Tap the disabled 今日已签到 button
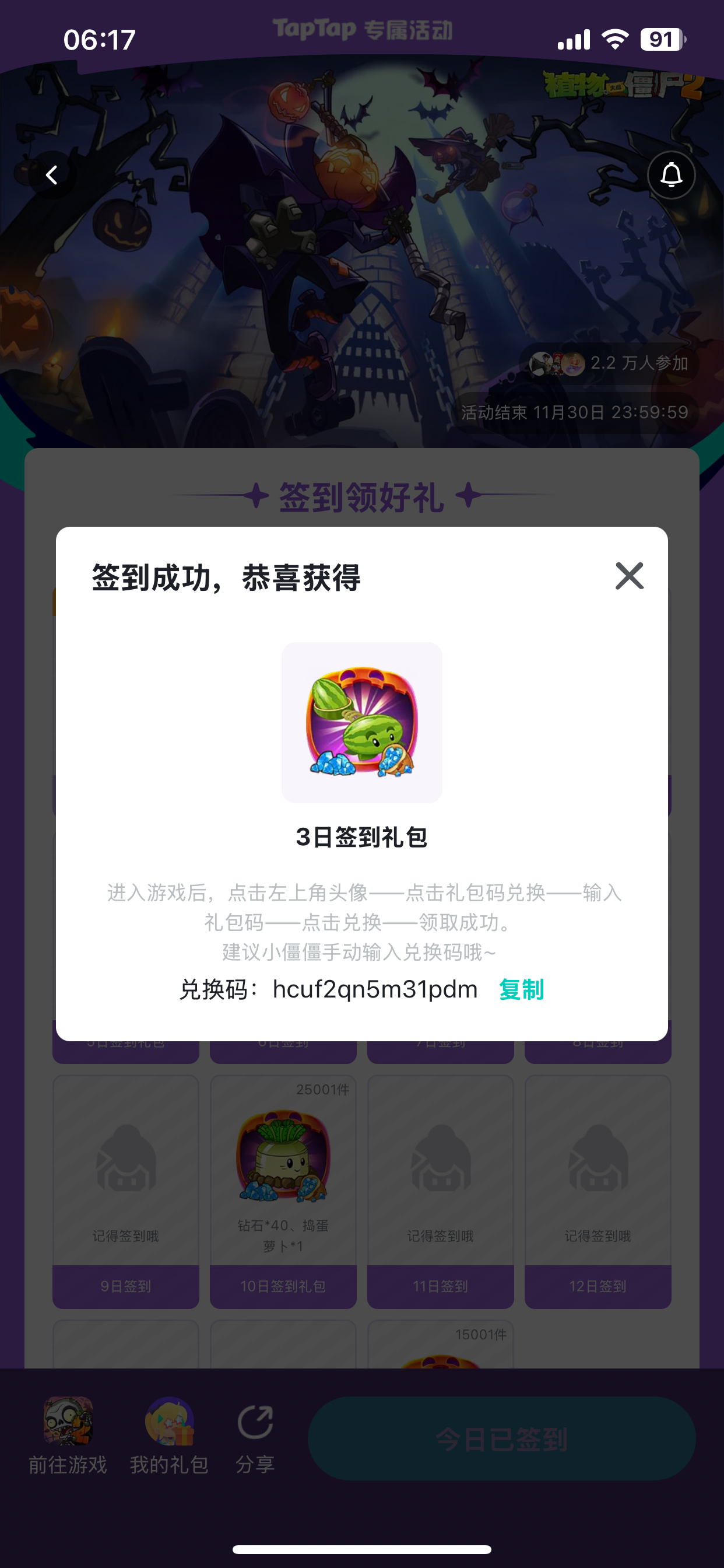Viewport: 724px width, 1568px height. point(502,1438)
